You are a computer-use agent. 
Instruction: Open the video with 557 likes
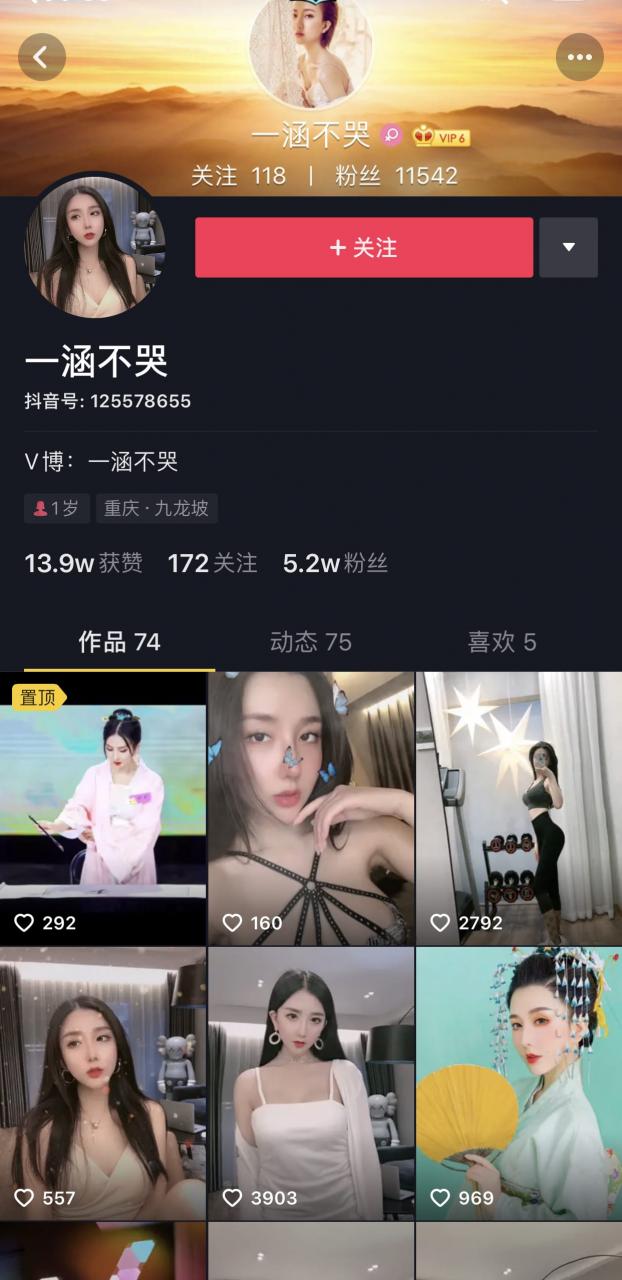pyautogui.click(x=103, y=1084)
